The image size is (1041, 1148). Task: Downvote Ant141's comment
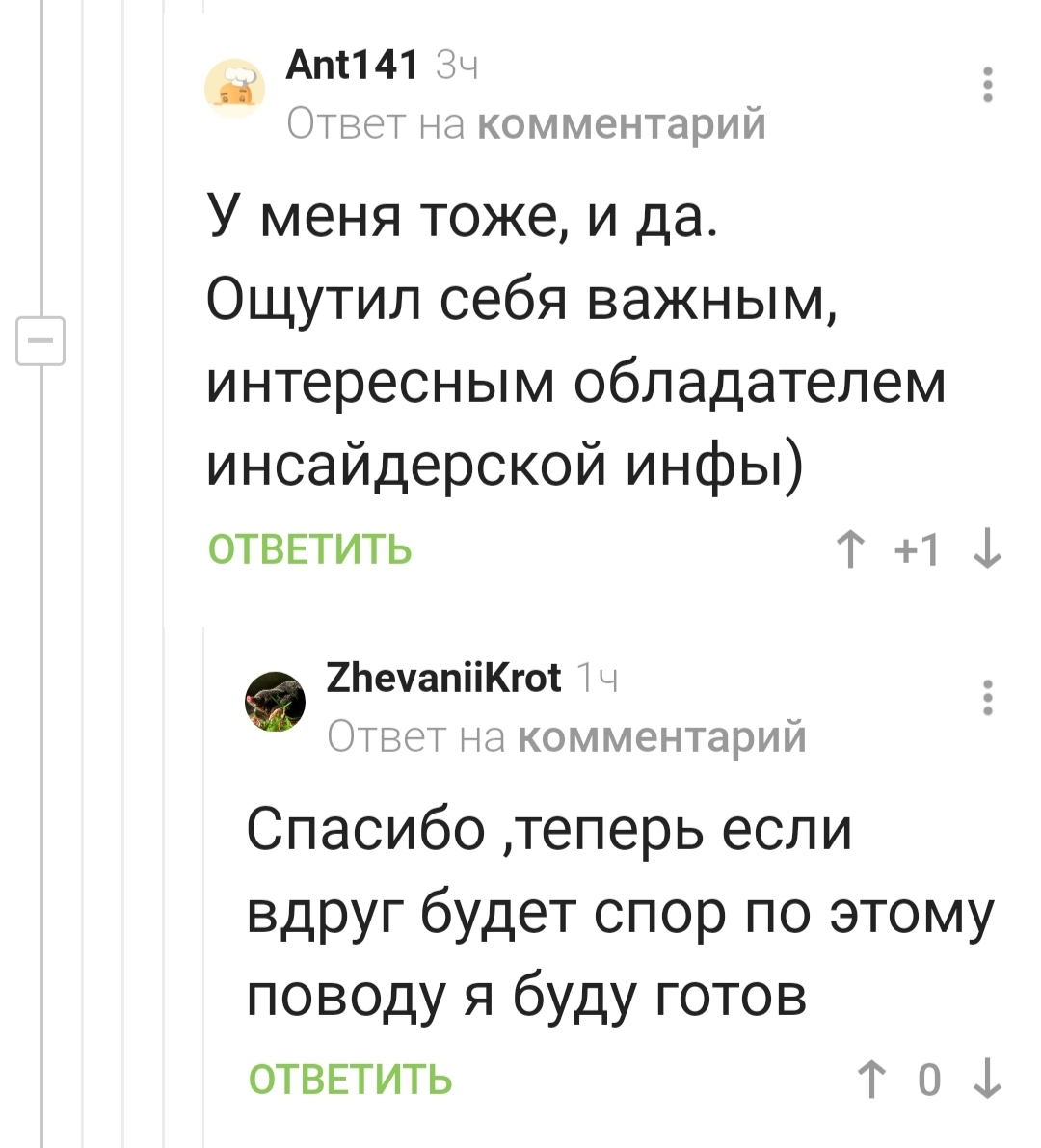(988, 550)
